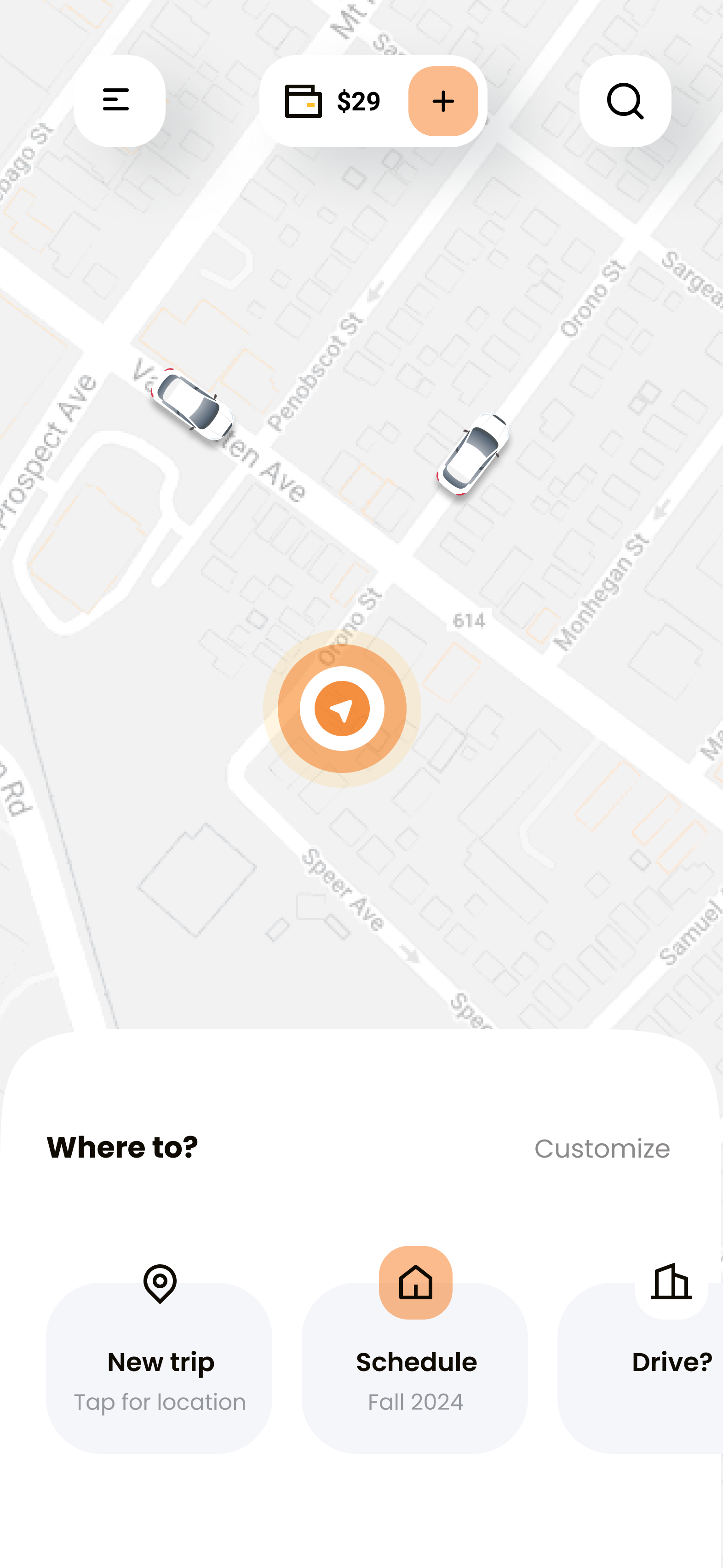Tap the current location marker
The width and height of the screenshot is (723, 1568).
pyautogui.click(x=342, y=709)
